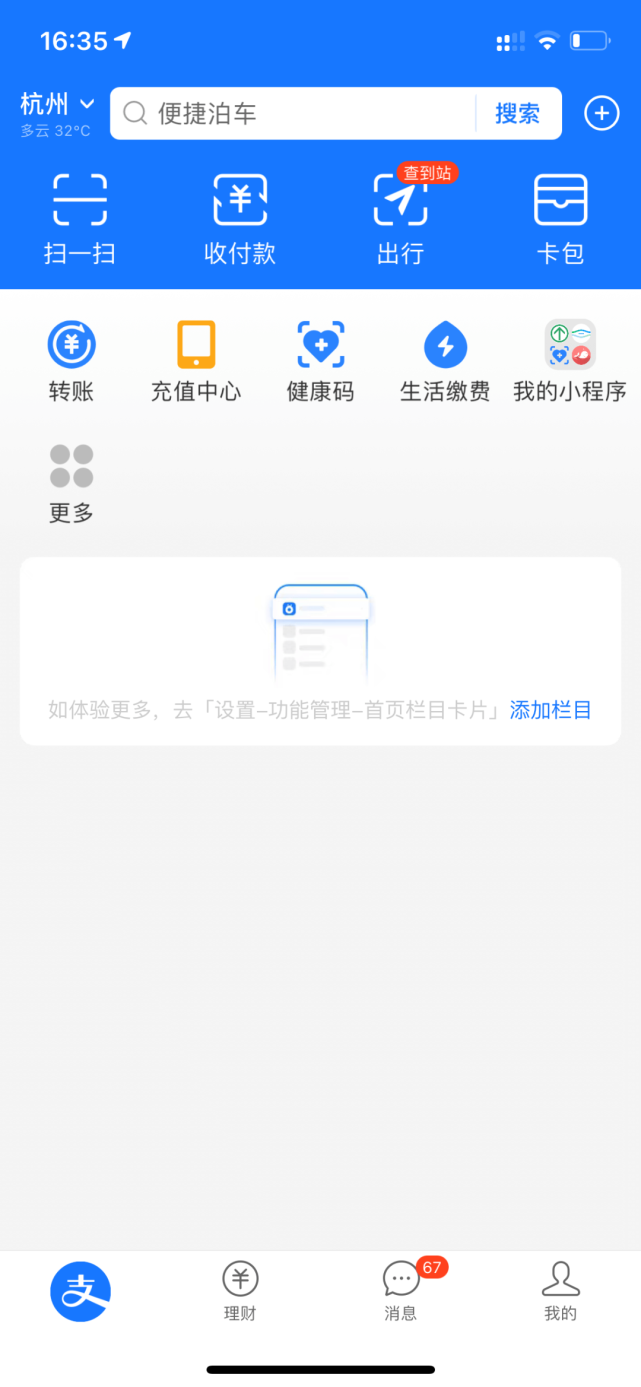Select 转账 transfer
Viewport: 641px width, 1387px height.
[x=71, y=361]
